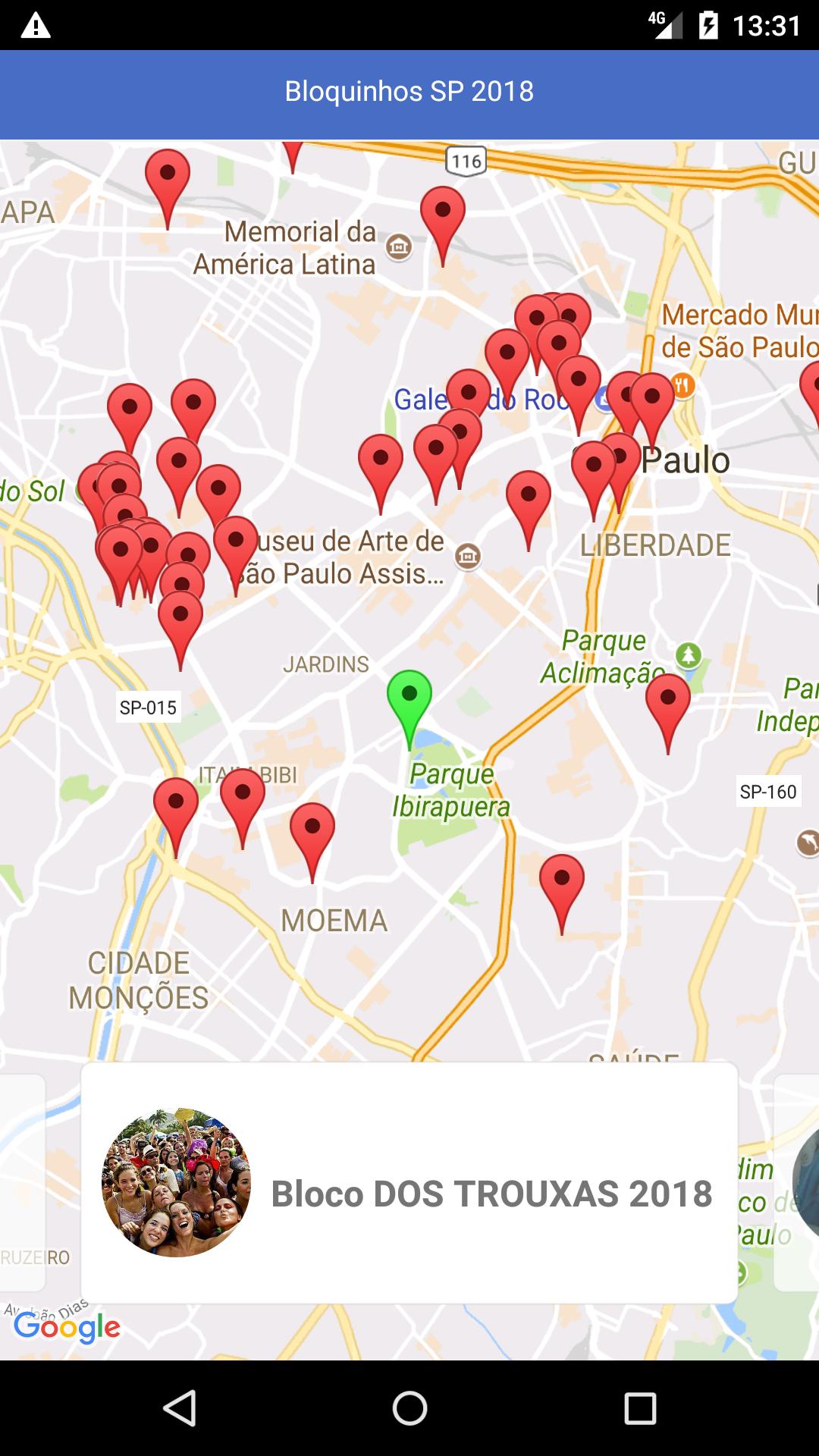The image size is (819, 1456).
Task: Go to the home screen
Action: 409,1408
